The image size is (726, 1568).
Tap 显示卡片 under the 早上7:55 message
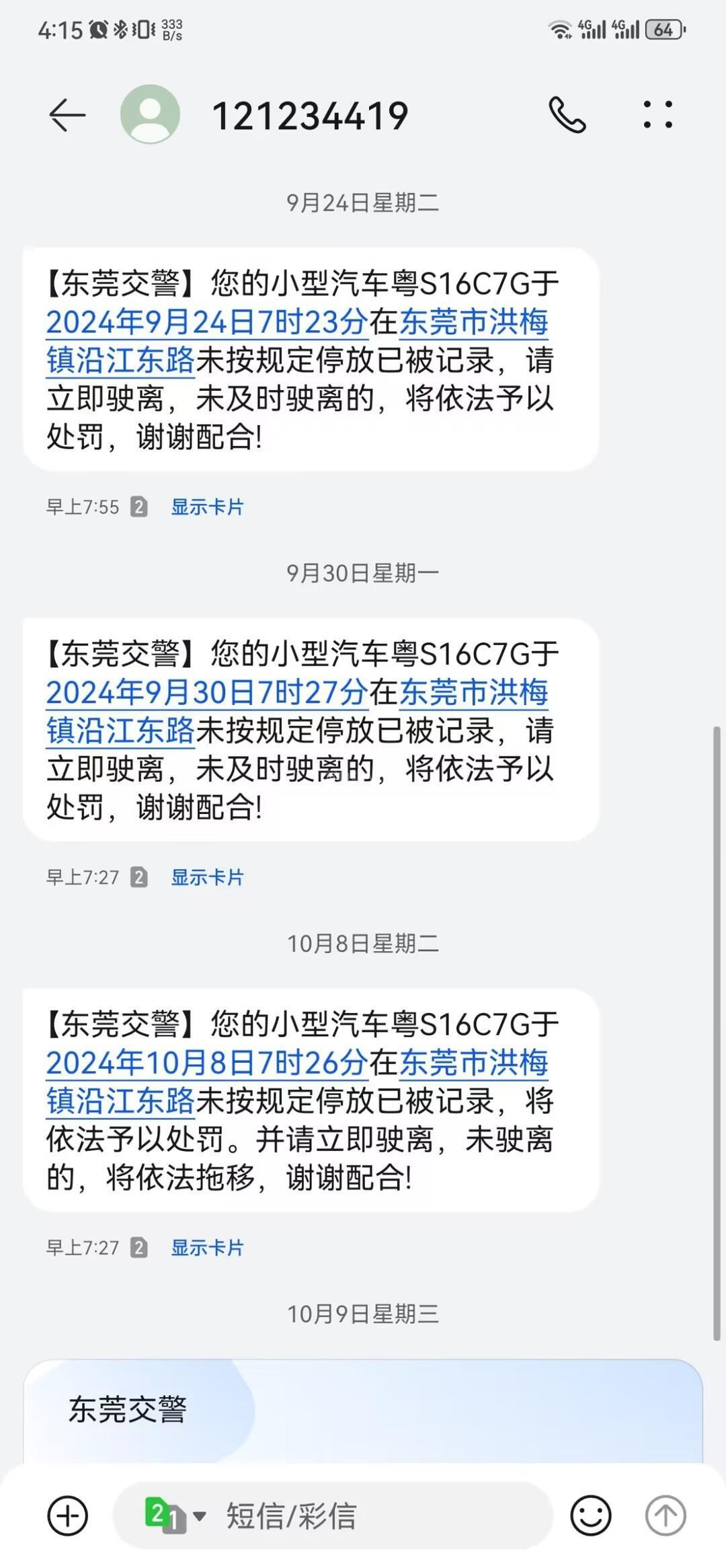[x=207, y=507]
